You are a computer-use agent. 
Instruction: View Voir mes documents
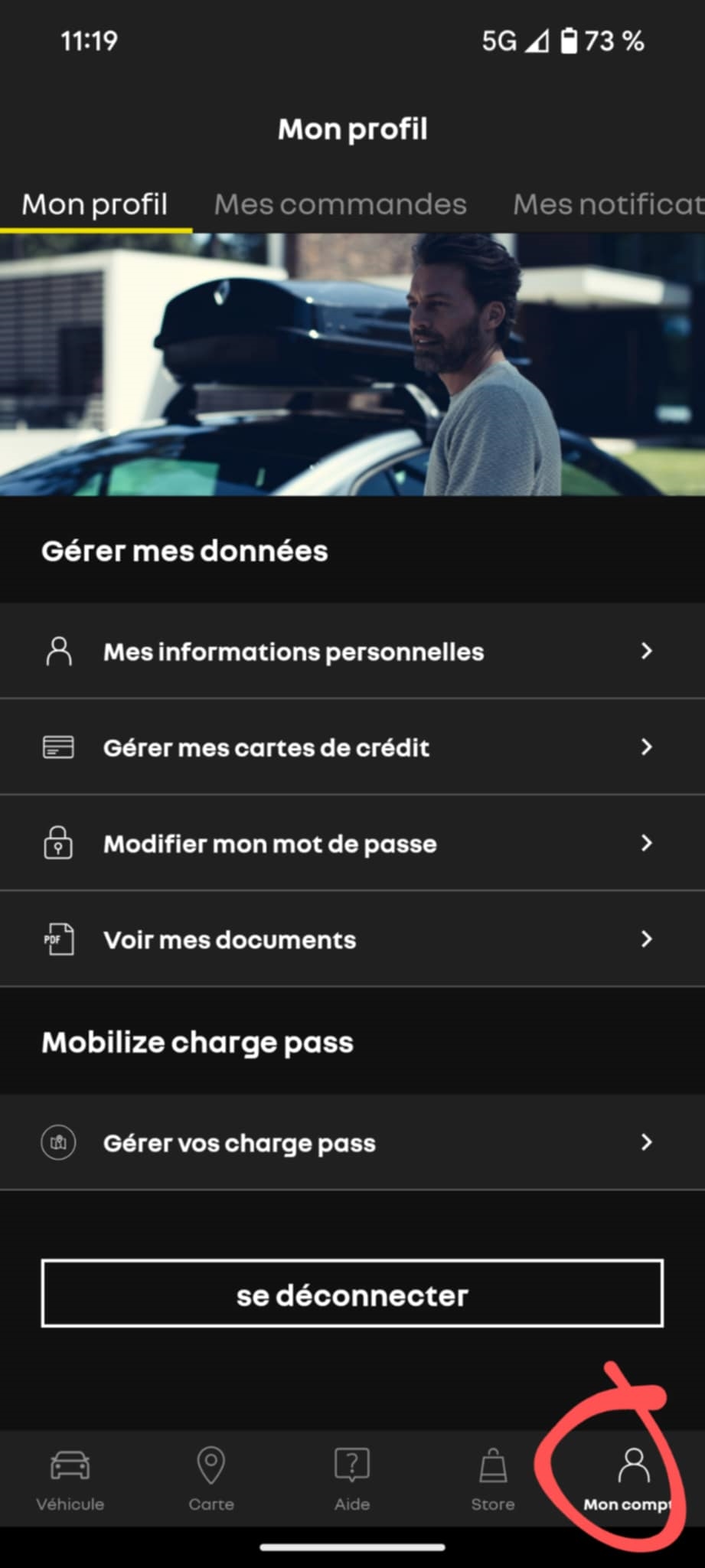352,939
